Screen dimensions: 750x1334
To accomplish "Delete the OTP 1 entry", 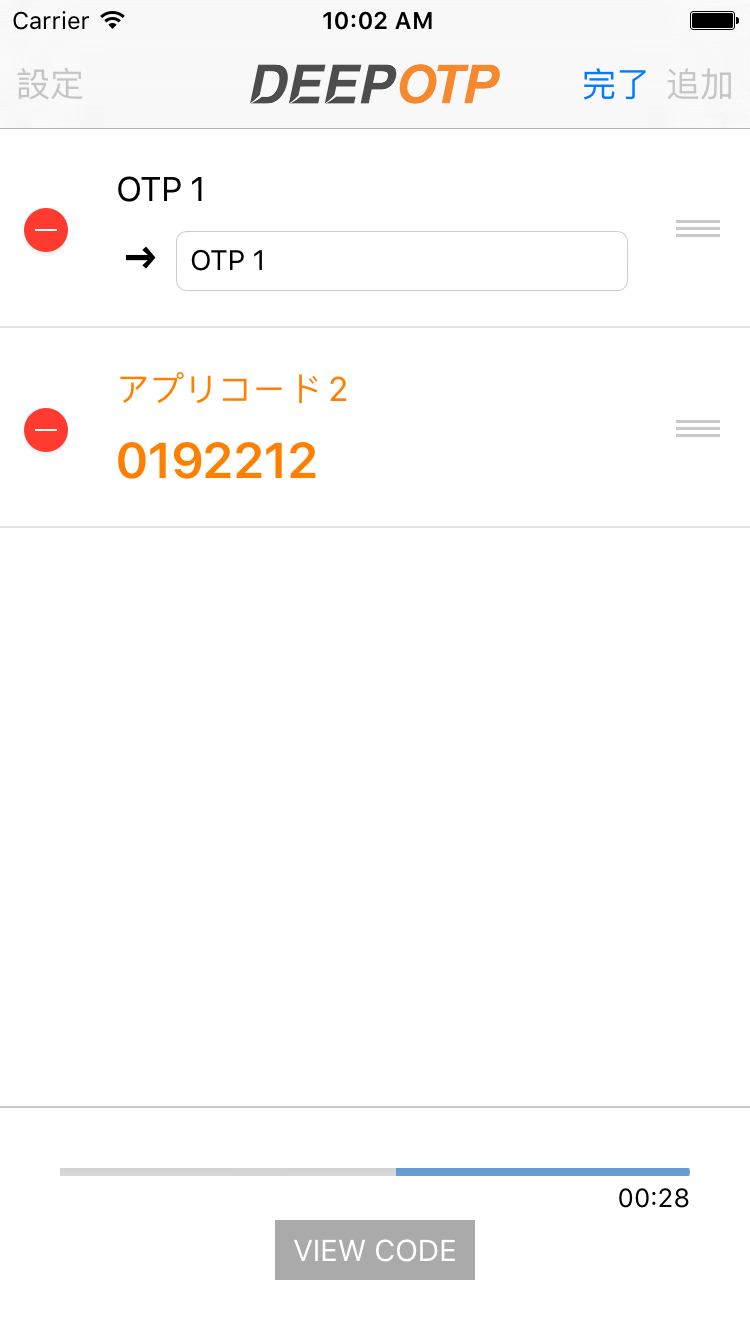I will (x=46, y=230).
